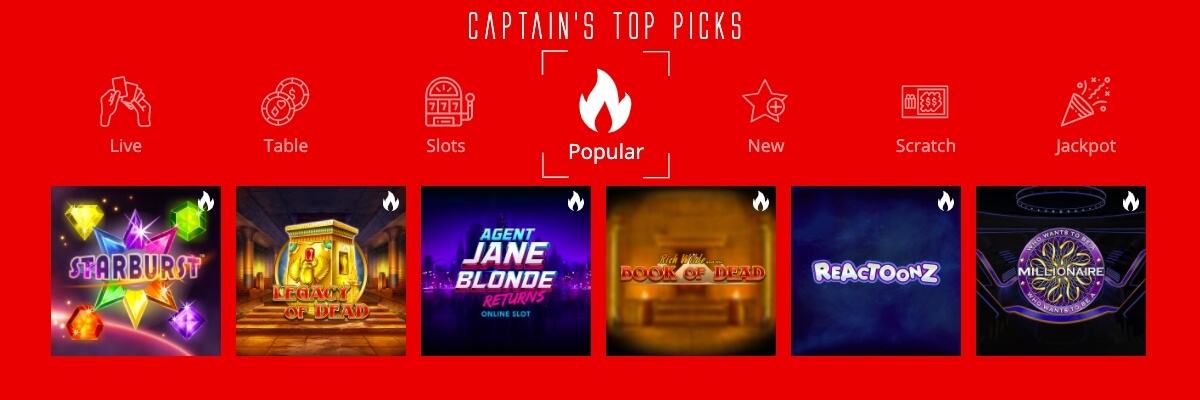Launch the Legacy of Dead game

[x=321, y=271]
